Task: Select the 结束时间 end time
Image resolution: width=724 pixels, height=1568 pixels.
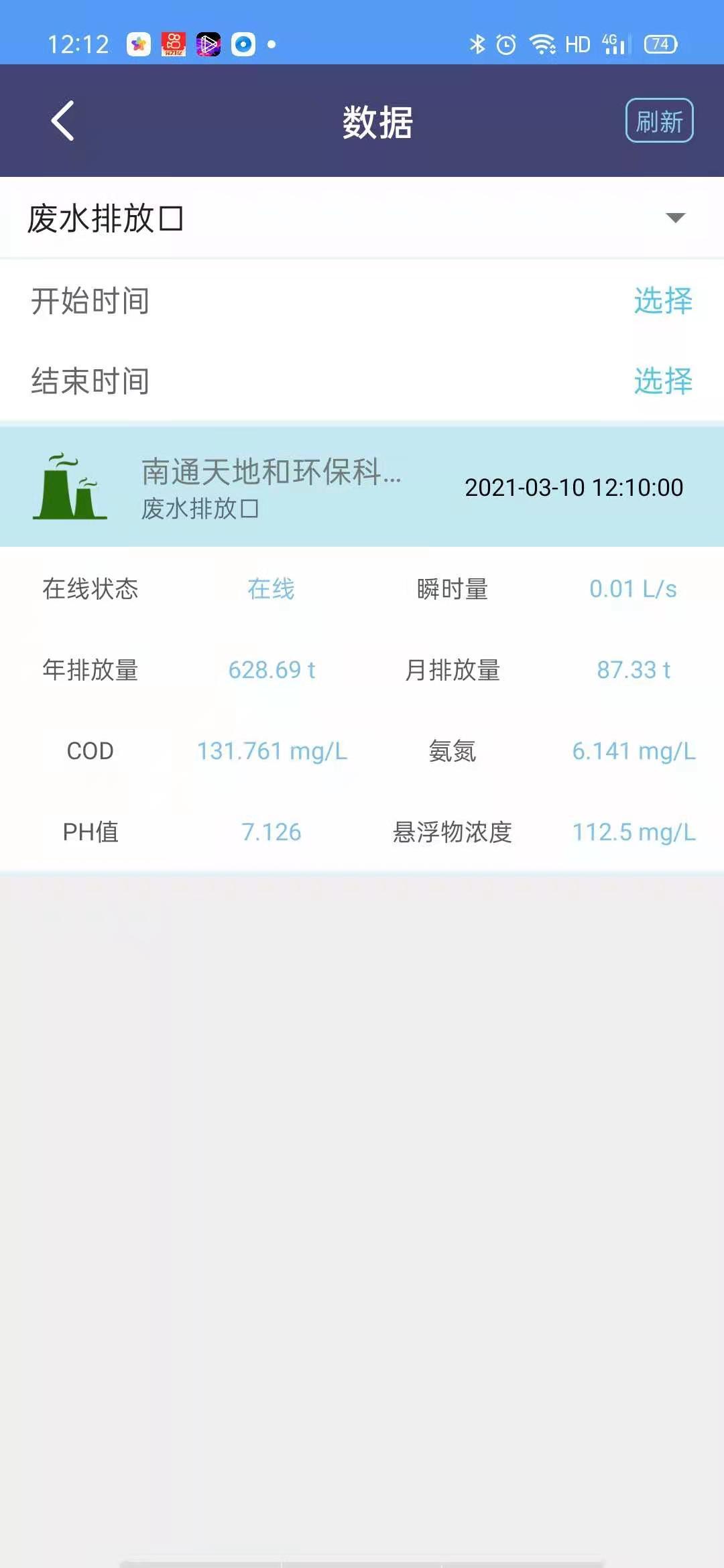Action: tap(663, 381)
